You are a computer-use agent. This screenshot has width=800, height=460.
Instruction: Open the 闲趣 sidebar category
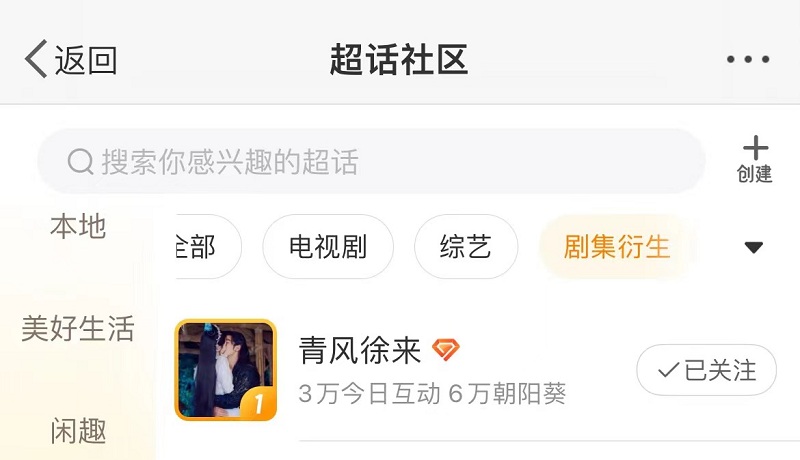[78, 431]
